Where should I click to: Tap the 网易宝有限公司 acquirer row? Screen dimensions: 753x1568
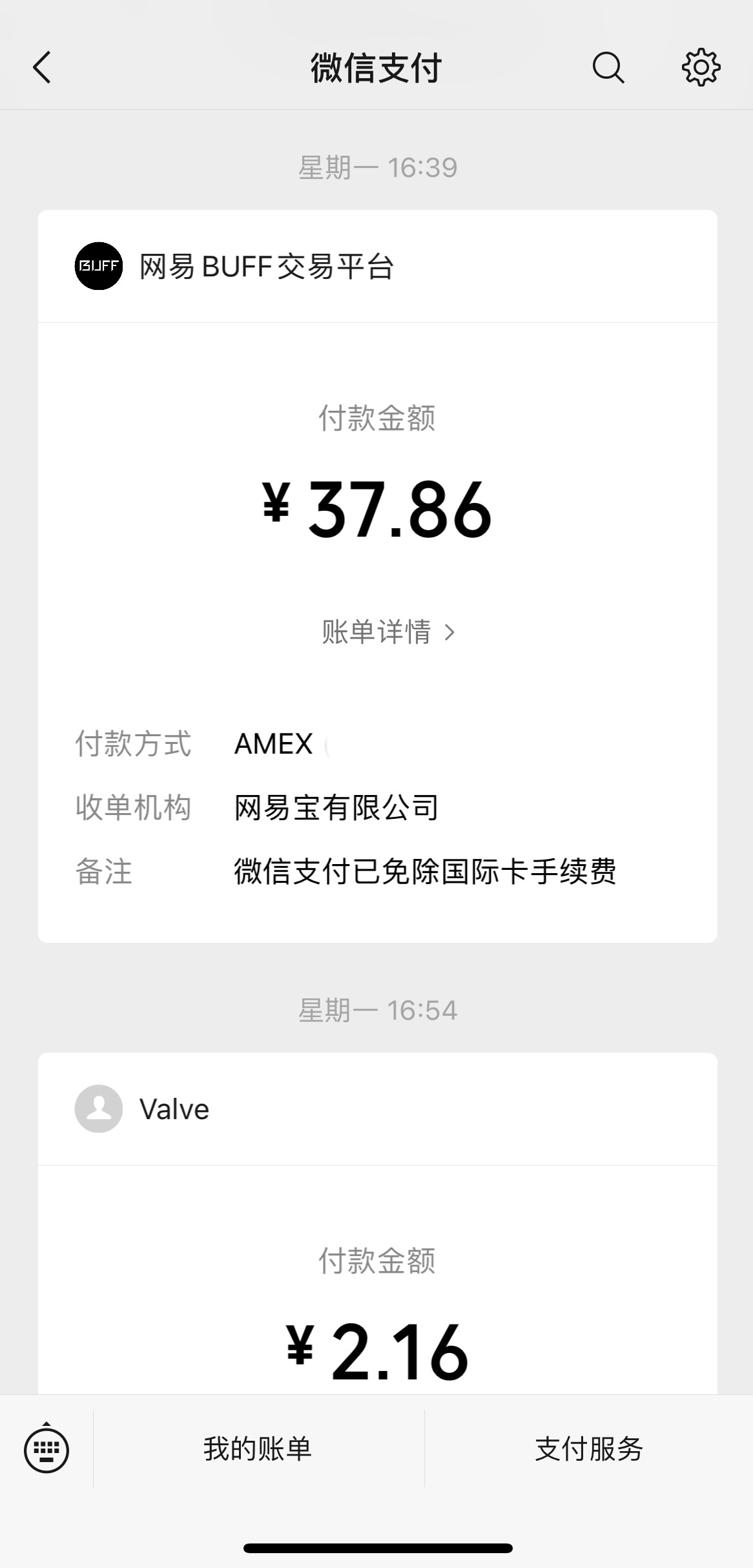click(336, 808)
